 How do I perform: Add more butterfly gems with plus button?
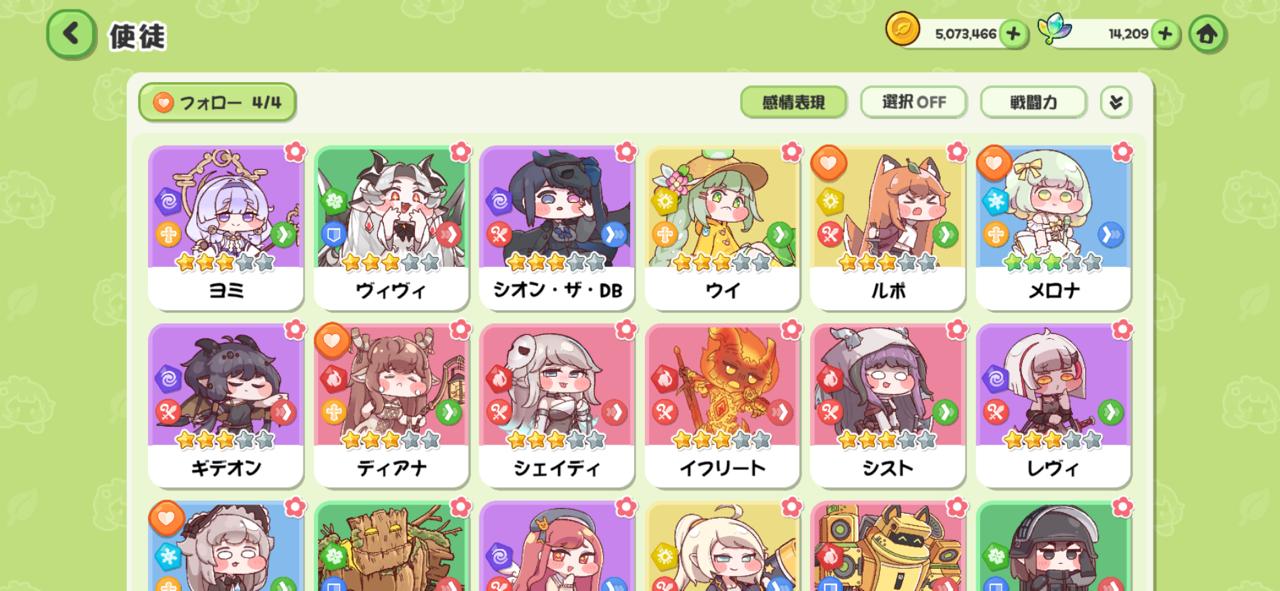(1165, 34)
